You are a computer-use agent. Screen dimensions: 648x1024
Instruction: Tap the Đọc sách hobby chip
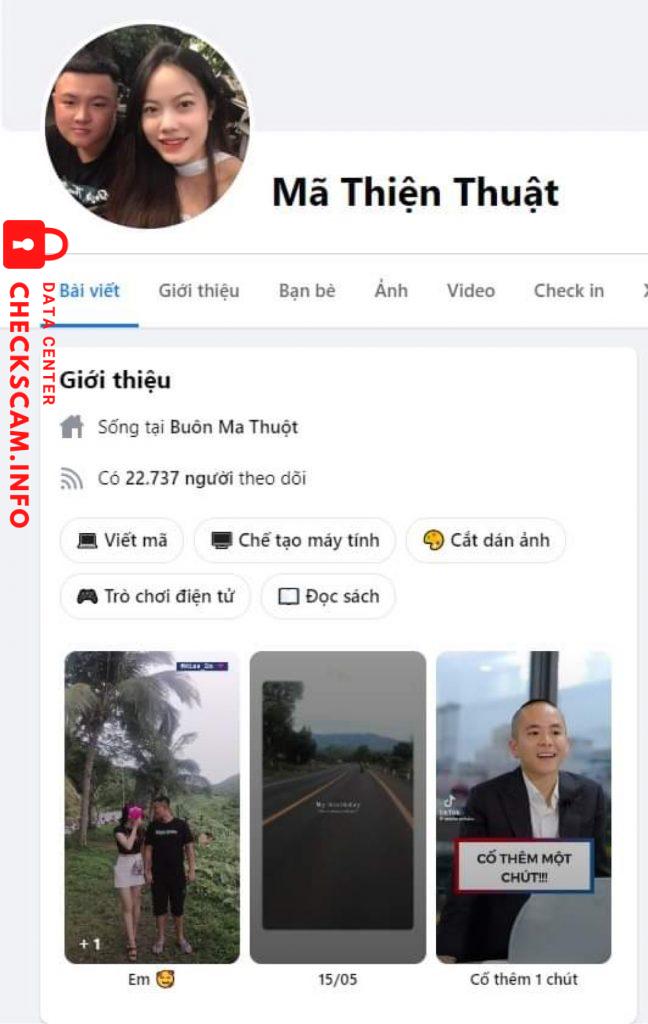pos(328,596)
